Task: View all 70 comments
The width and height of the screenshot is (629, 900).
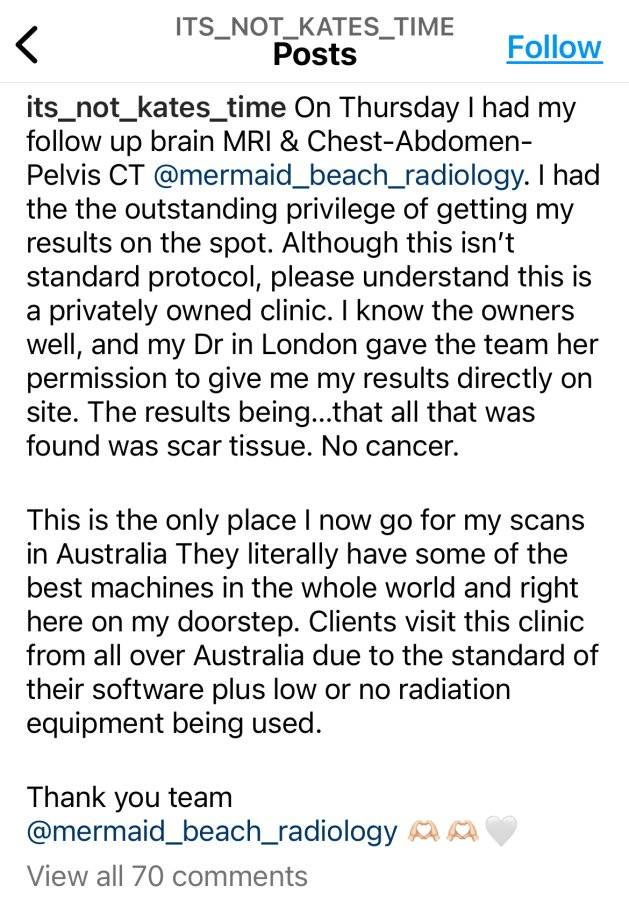Action: (167, 876)
